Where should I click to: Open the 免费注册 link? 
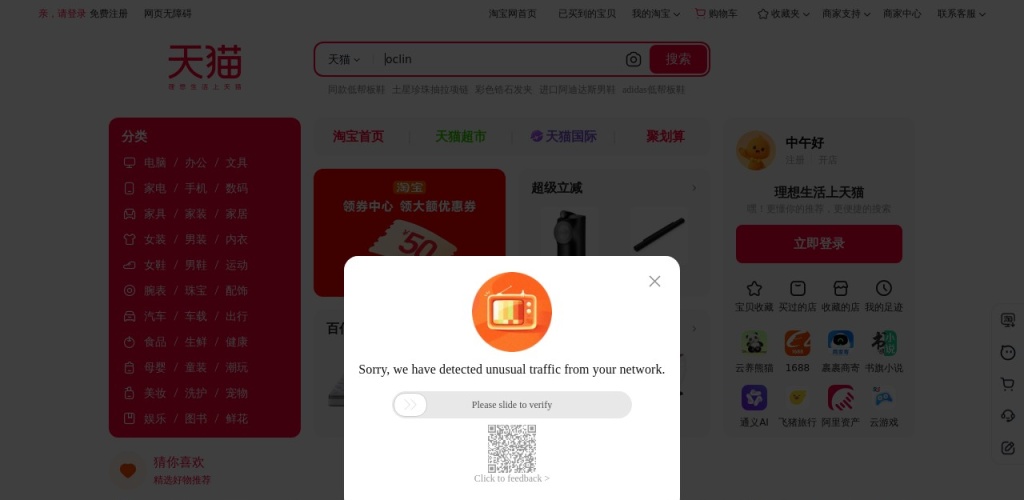coord(109,14)
